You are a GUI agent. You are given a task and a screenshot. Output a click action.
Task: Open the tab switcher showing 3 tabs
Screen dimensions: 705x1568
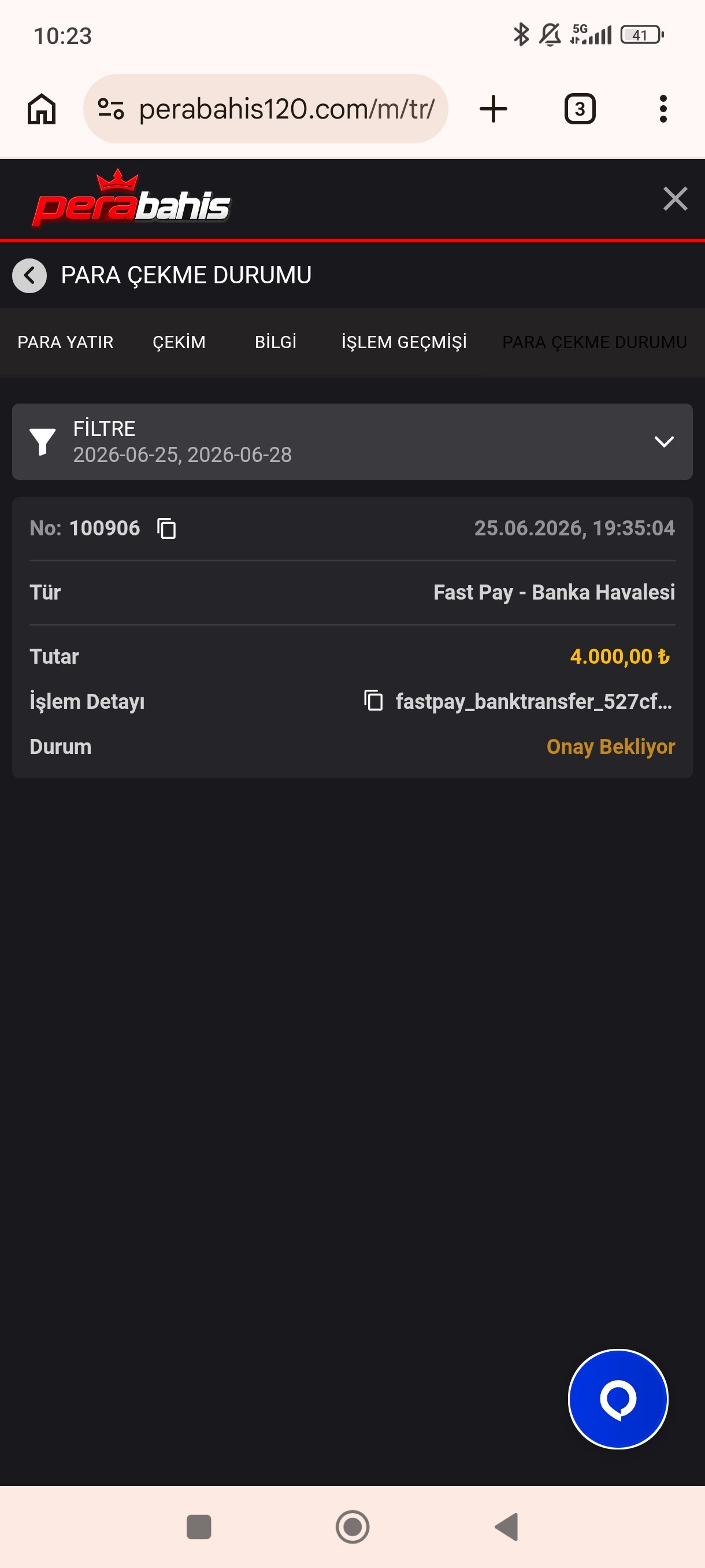coord(580,109)
